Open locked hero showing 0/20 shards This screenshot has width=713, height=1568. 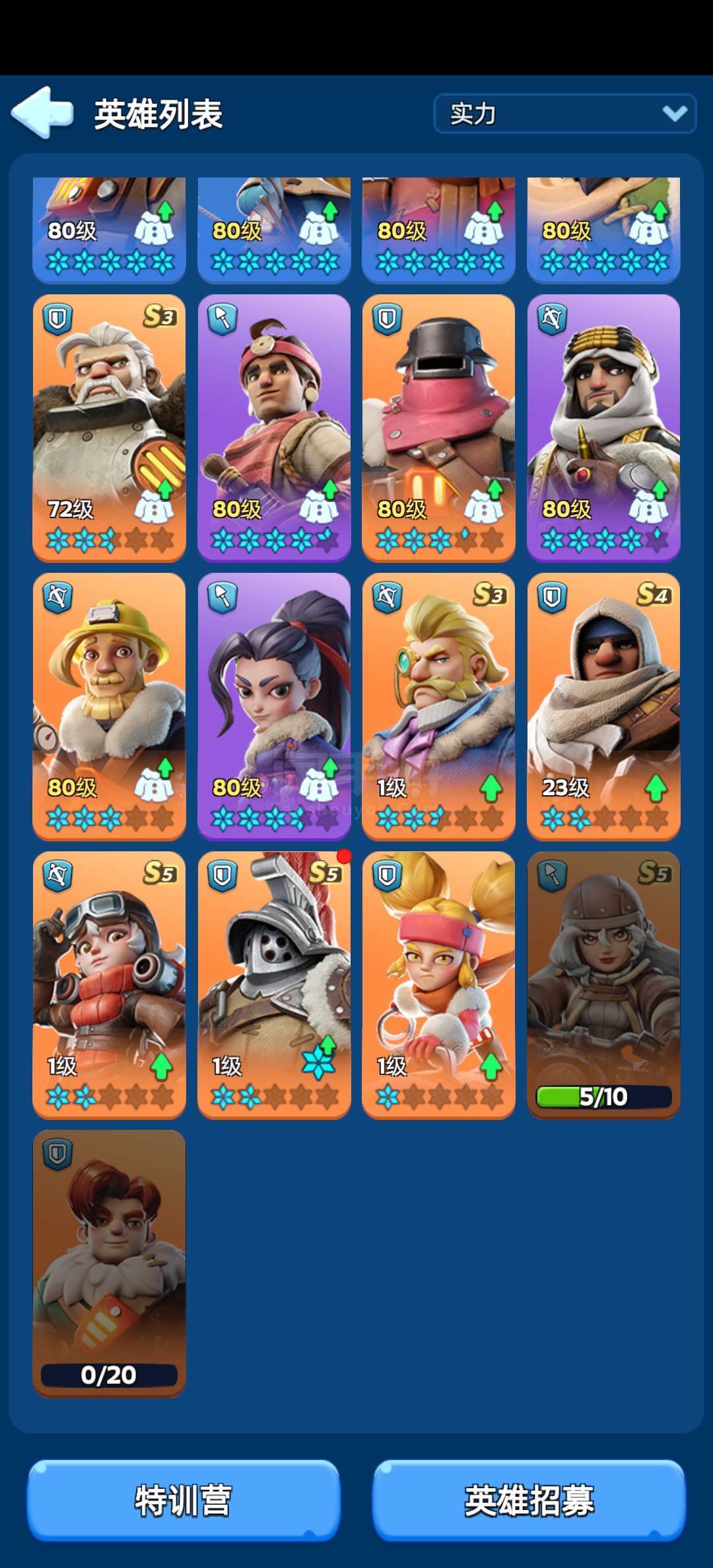[x=109, y=1264]
